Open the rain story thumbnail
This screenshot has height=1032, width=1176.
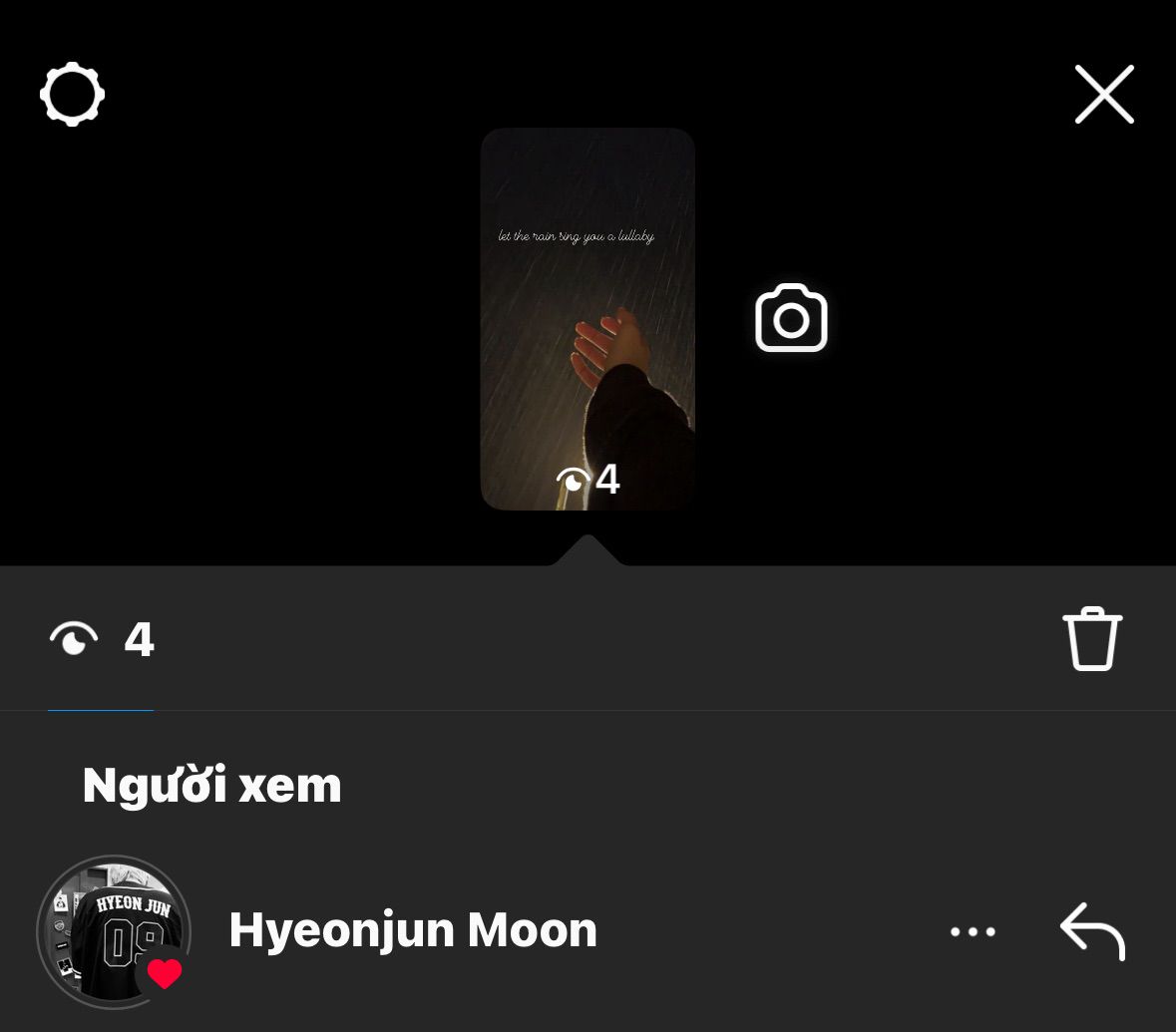(x=588, y=319)
